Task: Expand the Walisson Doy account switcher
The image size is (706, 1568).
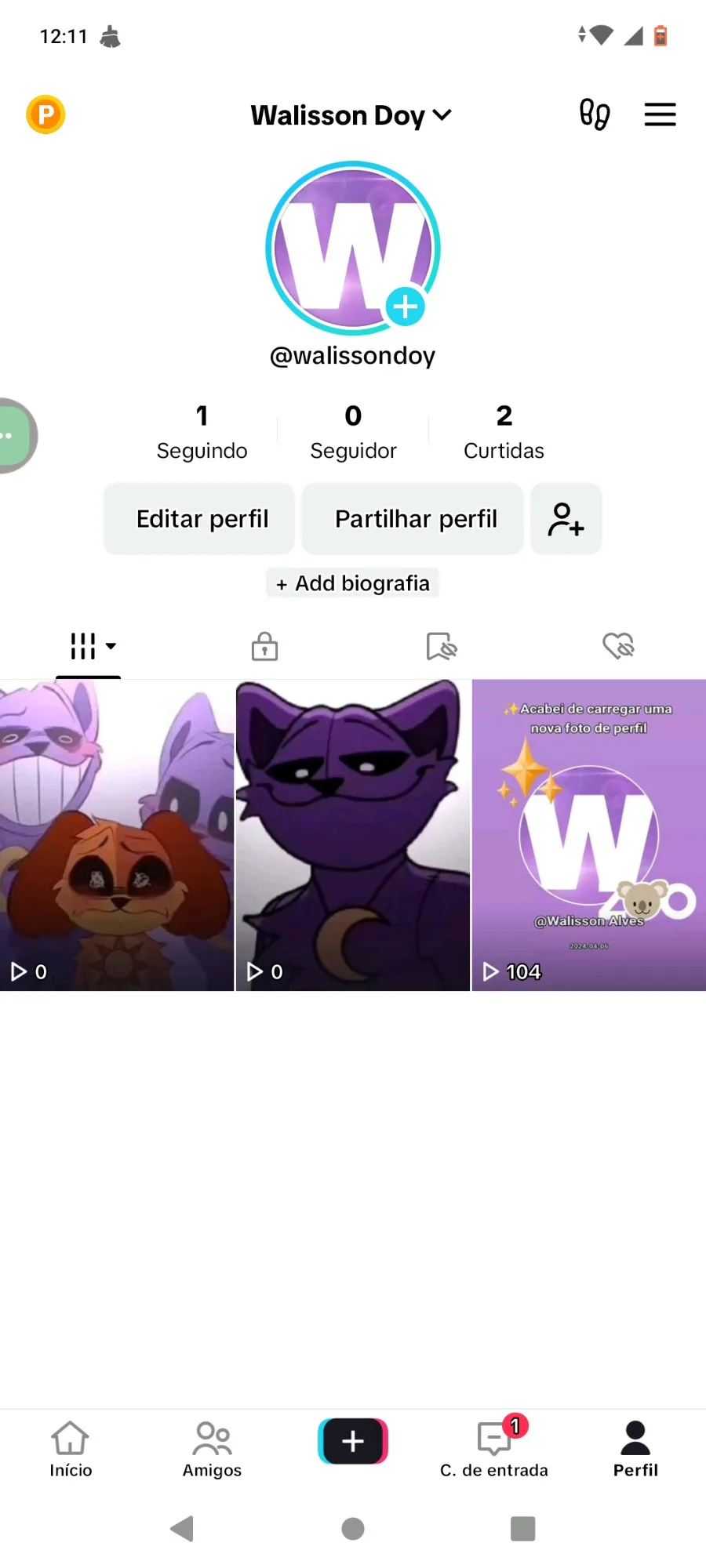Action: coord(351,115)
